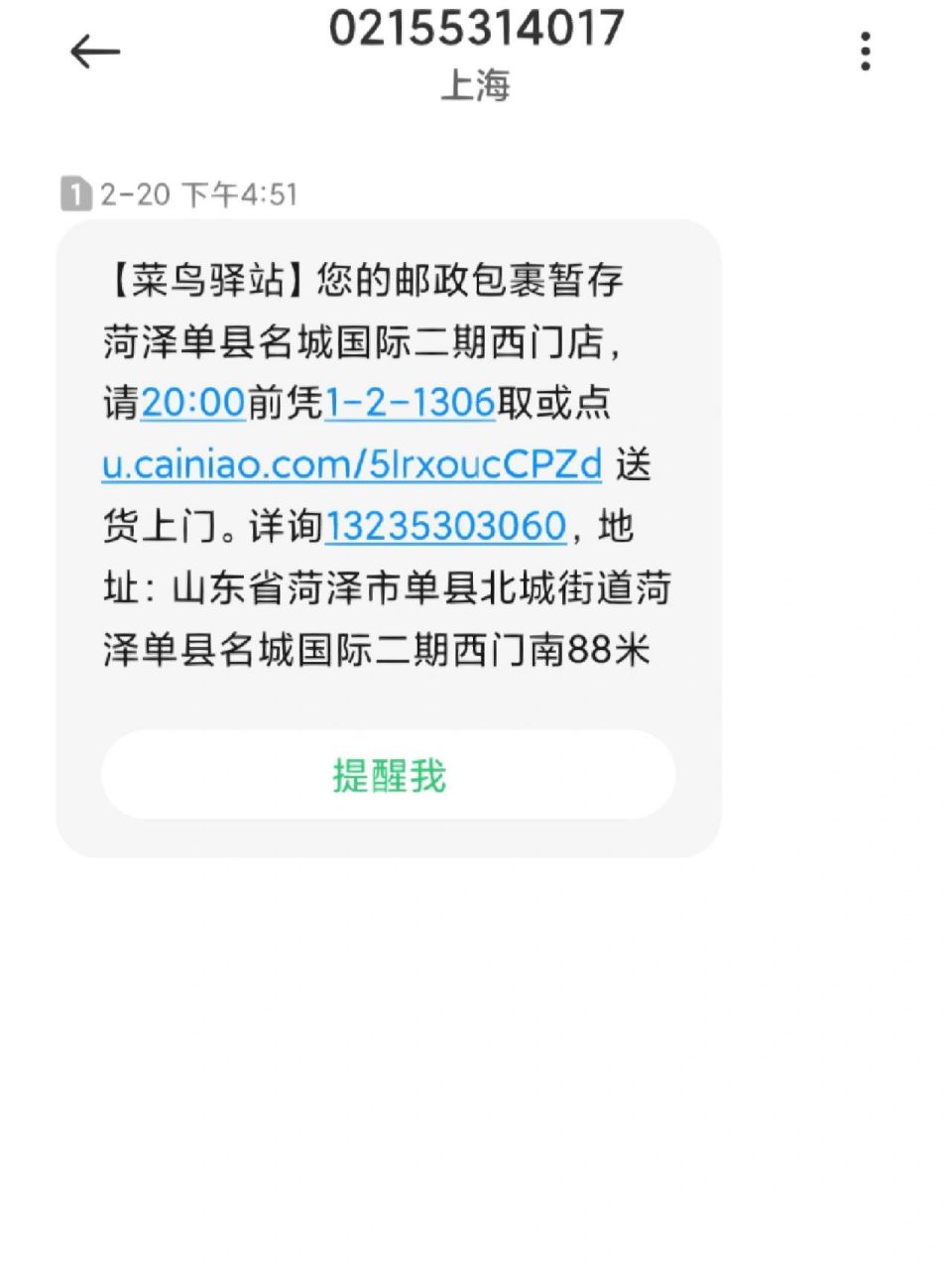Screen dimensions: 952x1270
Task: Tap the 西门南88米 distance text
Action: click(x=555, y=652)
